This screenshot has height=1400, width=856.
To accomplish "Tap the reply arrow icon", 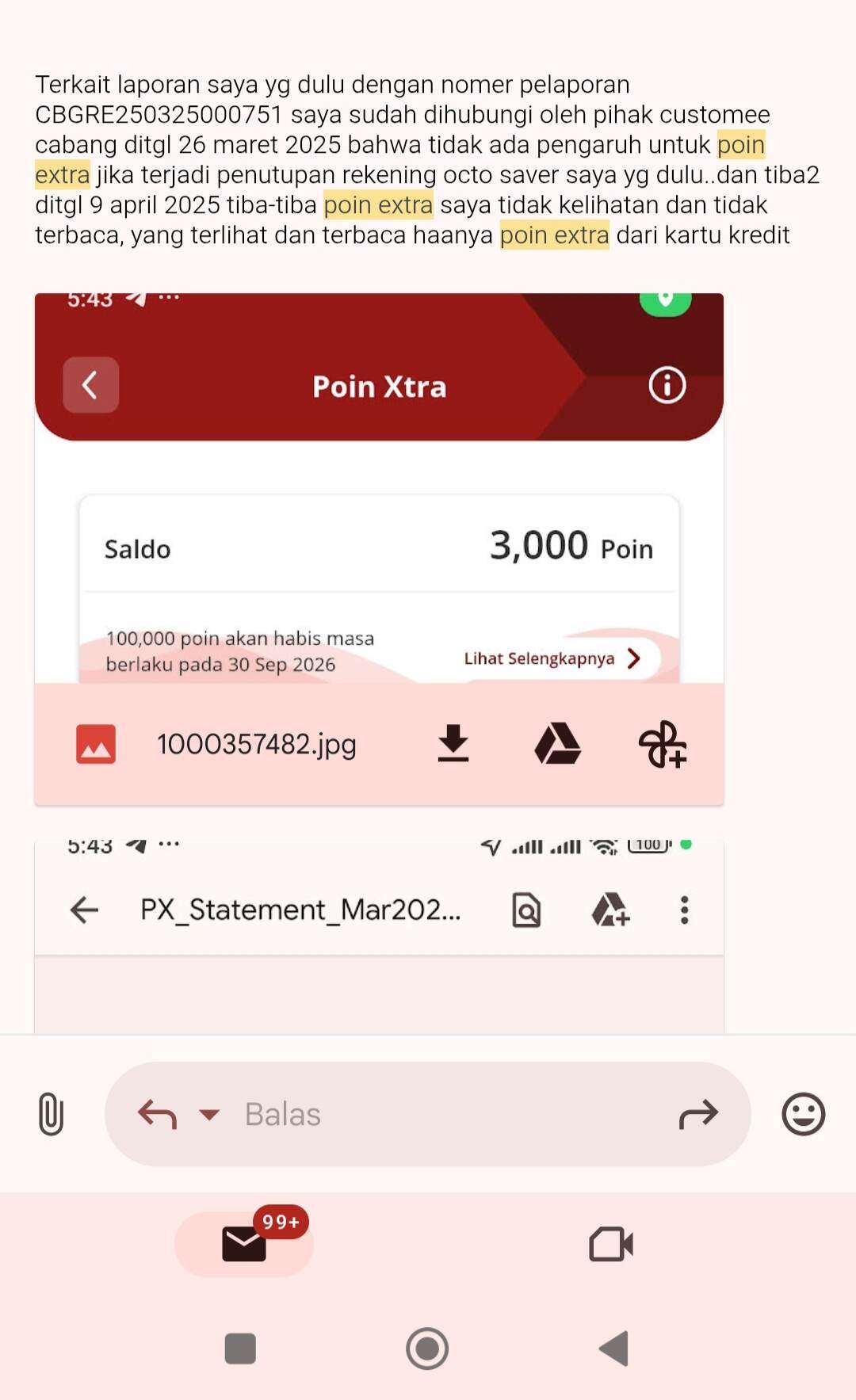I will (157, 1114).
